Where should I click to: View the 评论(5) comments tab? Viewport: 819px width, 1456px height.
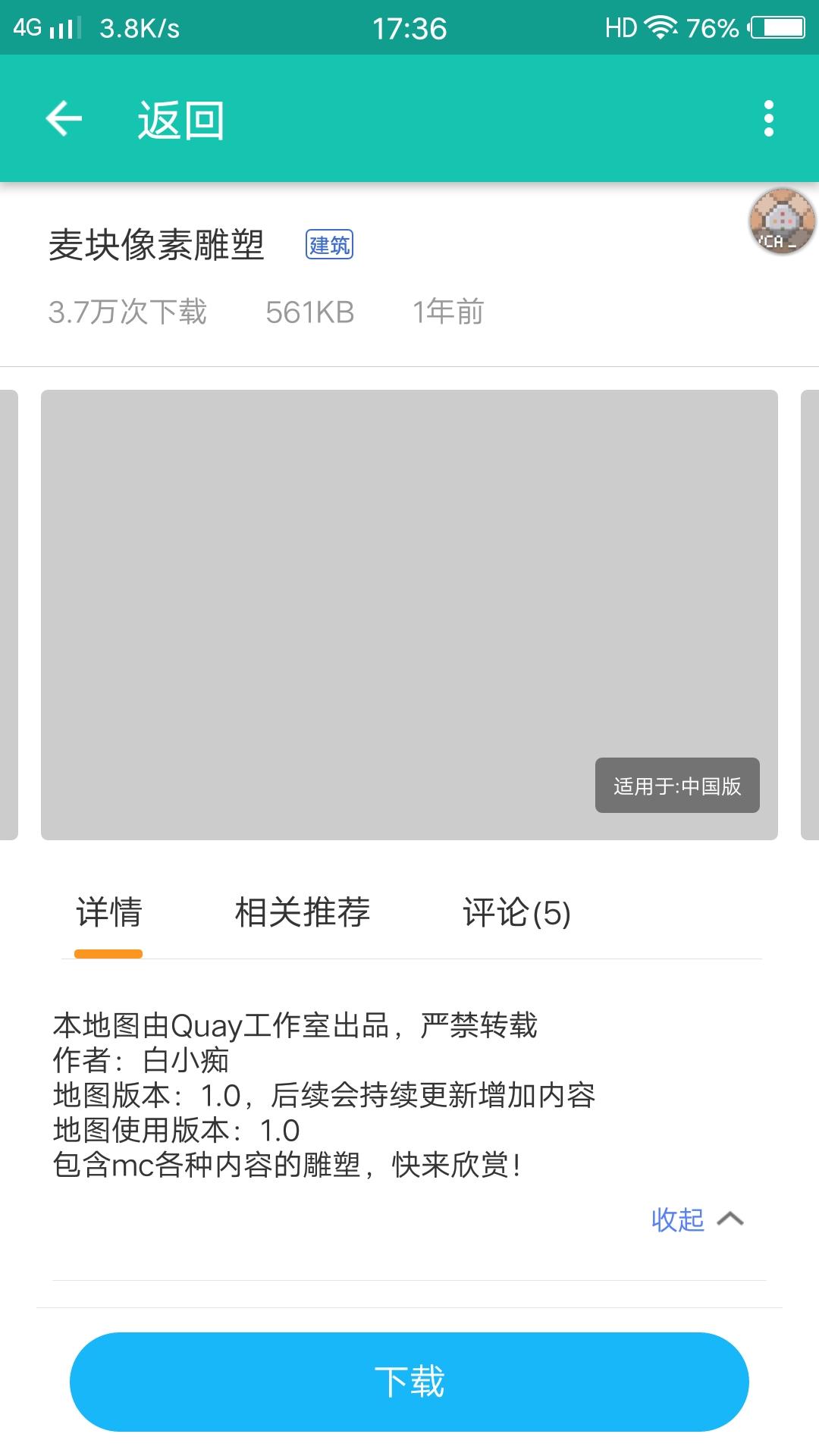(516, 912)
